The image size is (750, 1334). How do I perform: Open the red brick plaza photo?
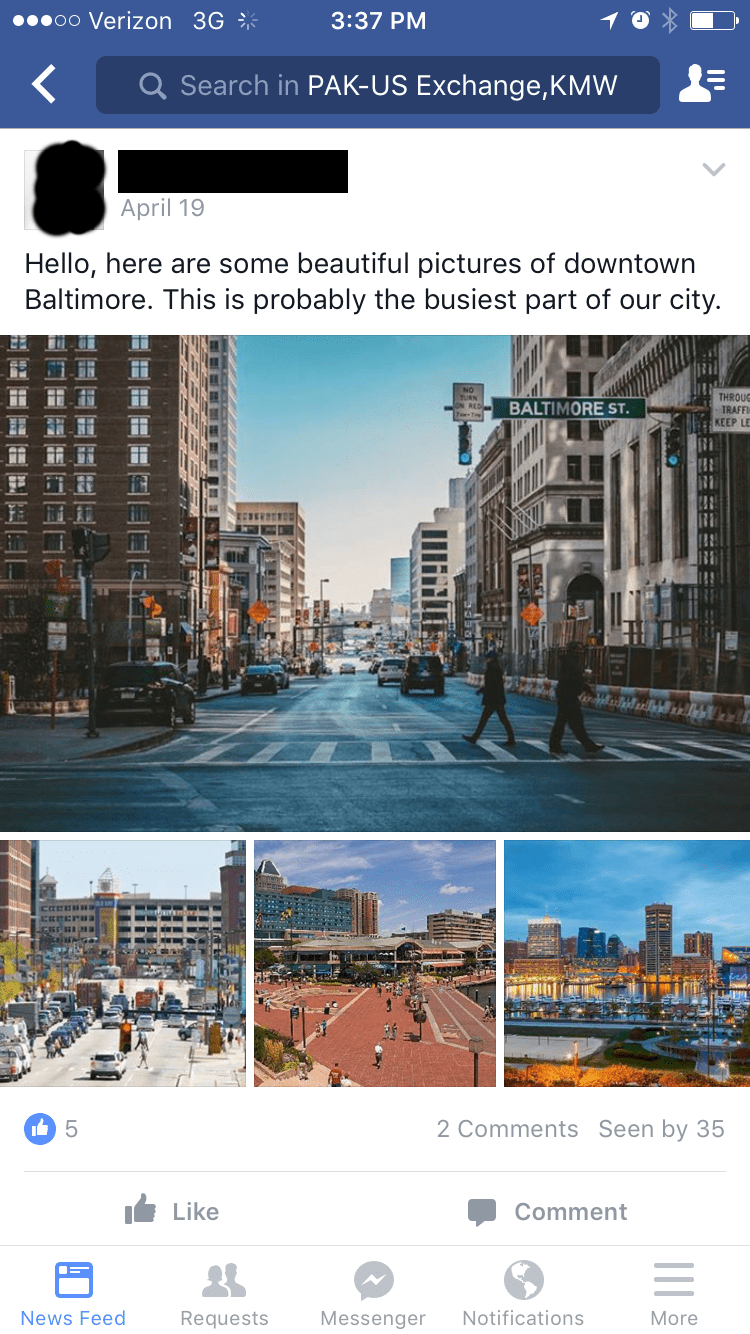pyautogui.click(x=375, y=964)
